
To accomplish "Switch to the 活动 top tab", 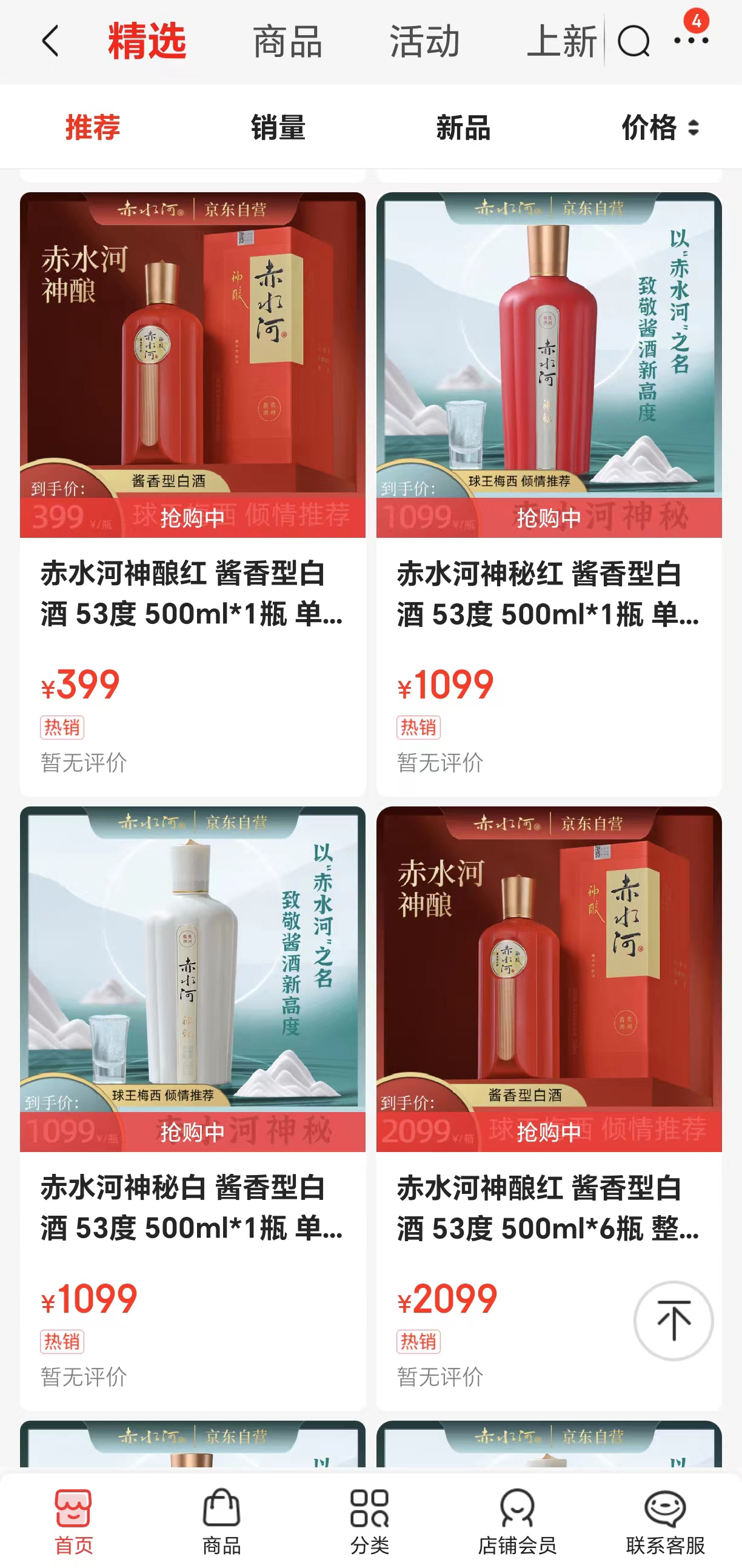I will pos(424,41).
